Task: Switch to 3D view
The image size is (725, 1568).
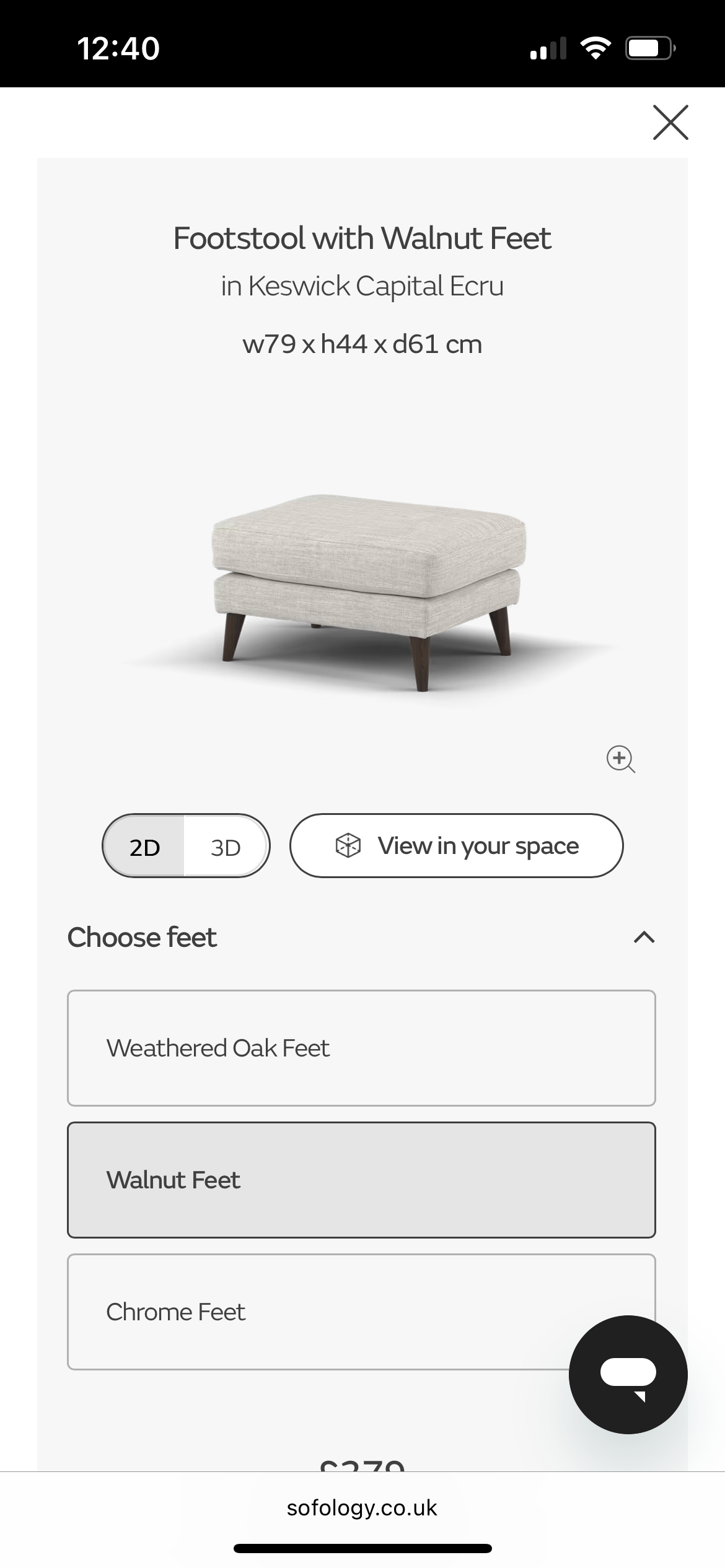Action: (x=226, y=847)
